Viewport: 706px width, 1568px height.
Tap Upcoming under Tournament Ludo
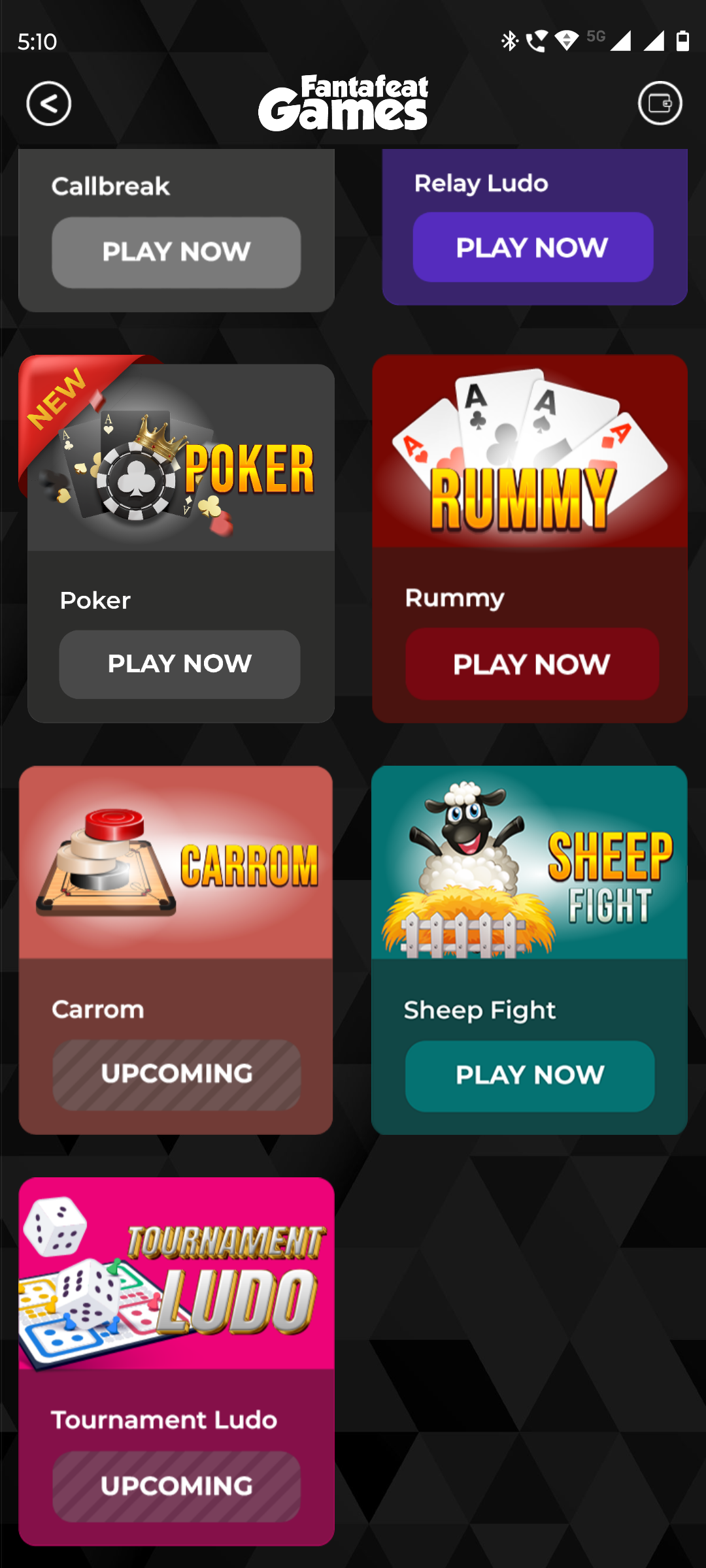(x=176, y=1486)
